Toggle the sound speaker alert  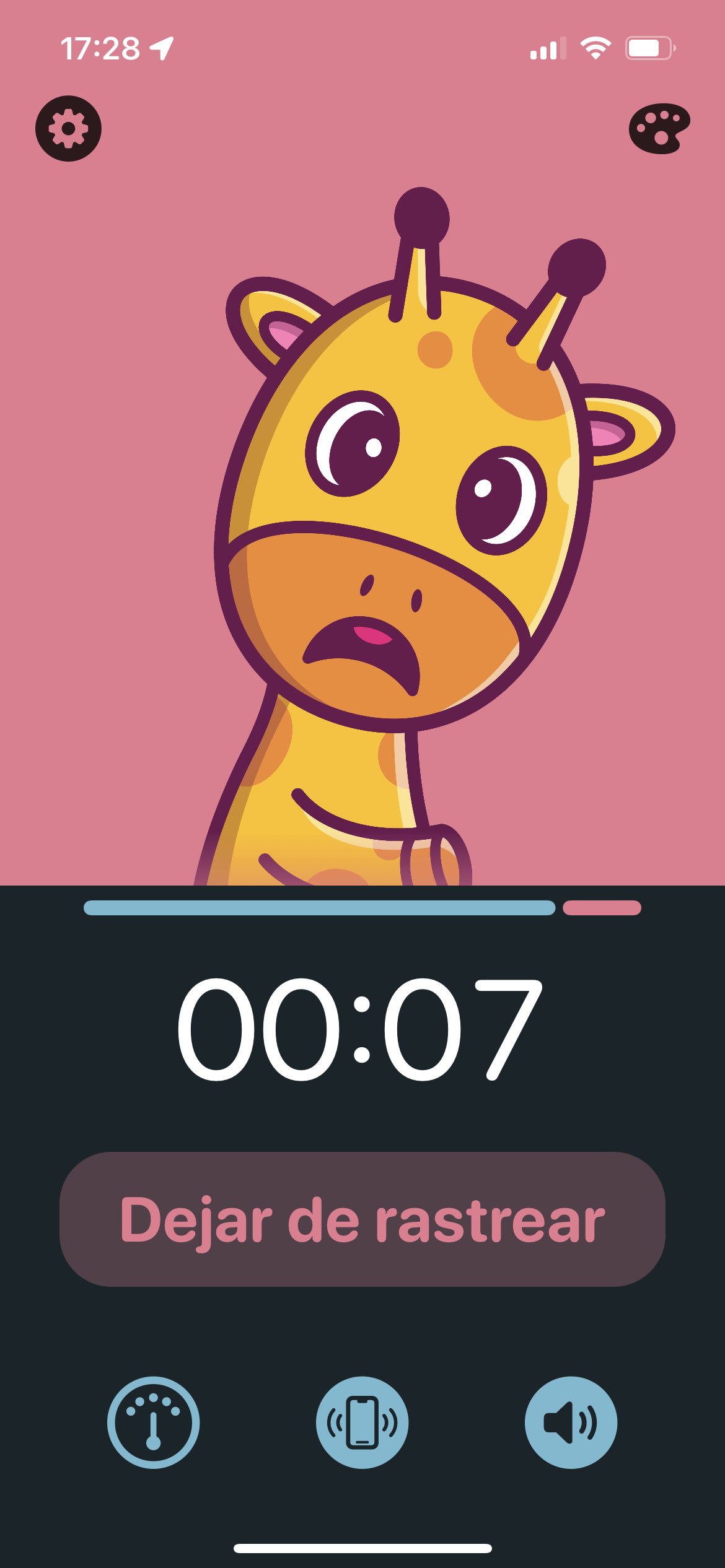point(571,1422)
